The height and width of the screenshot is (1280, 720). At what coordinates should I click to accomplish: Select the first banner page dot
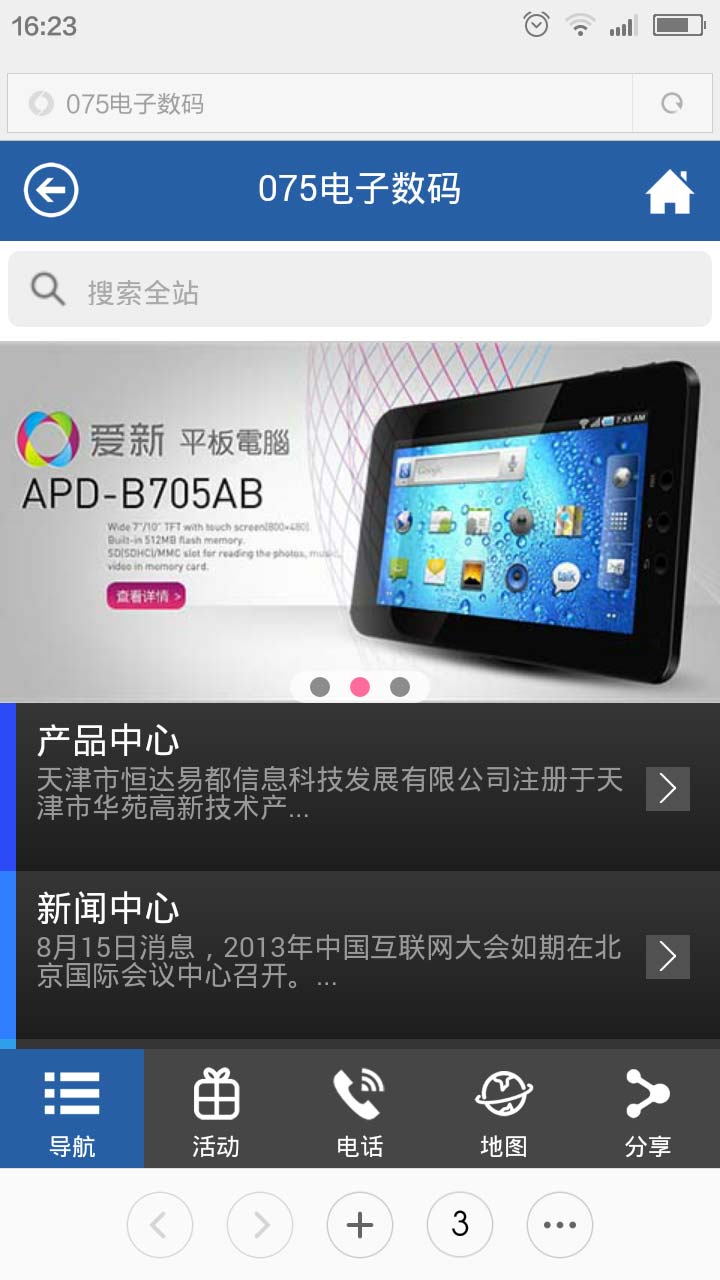point(320,687)
